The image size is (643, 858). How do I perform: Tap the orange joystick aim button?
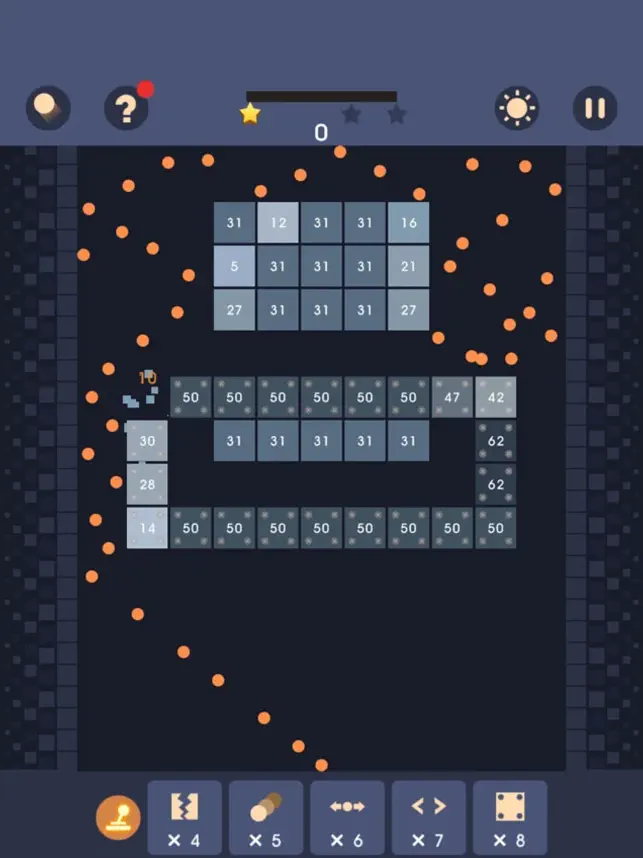tap(118, 817)
